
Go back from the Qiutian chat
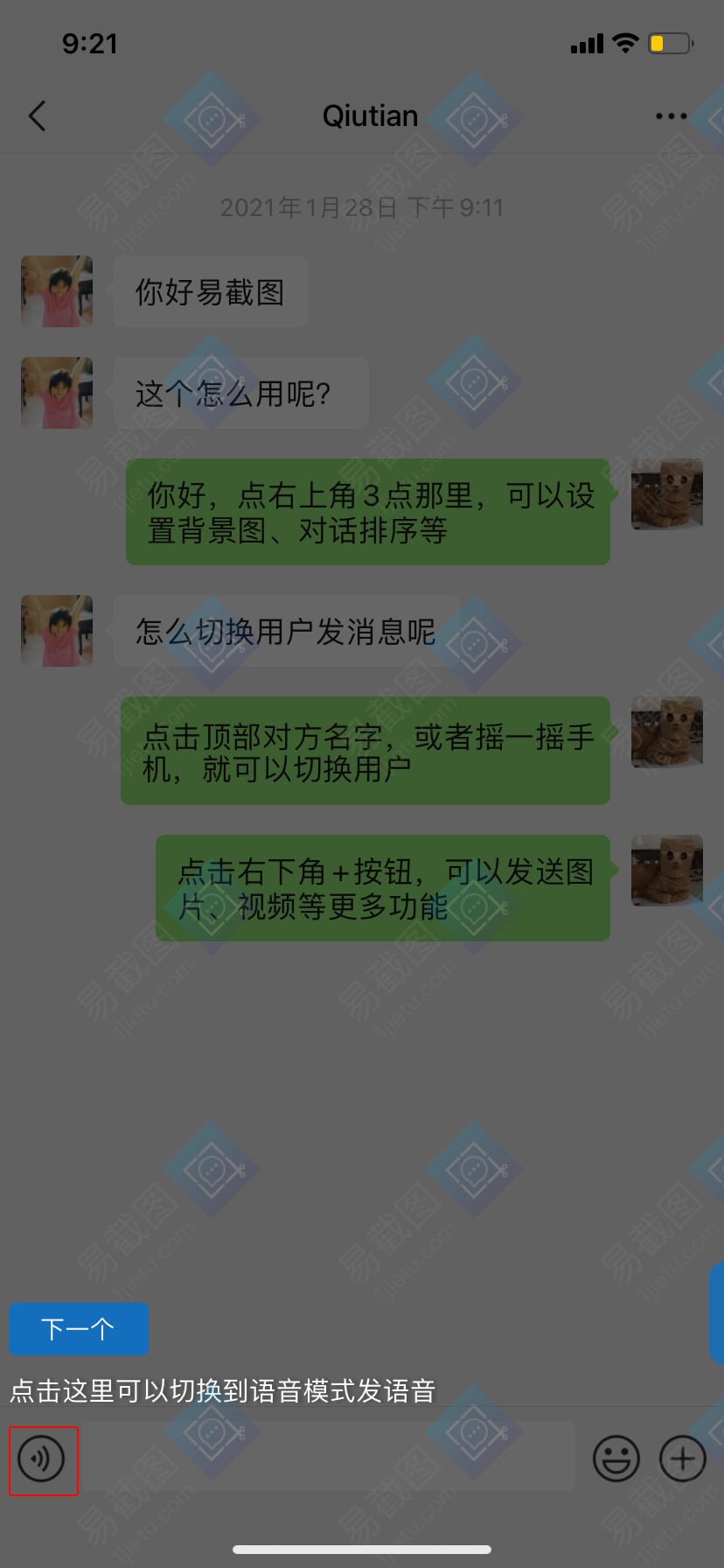pos(38,115)
